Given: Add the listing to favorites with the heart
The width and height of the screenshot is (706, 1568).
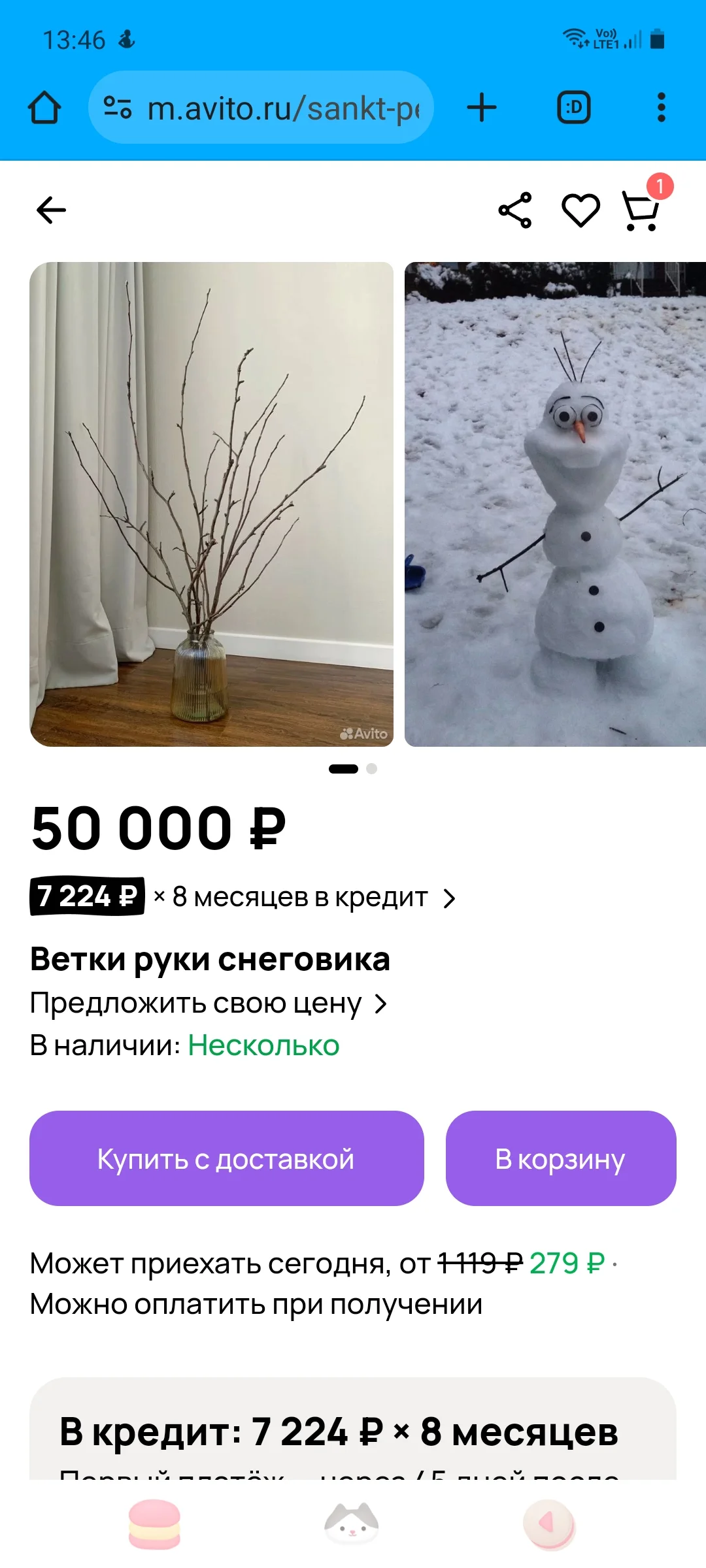Looking at the screenshot, I should pos(579,212).
